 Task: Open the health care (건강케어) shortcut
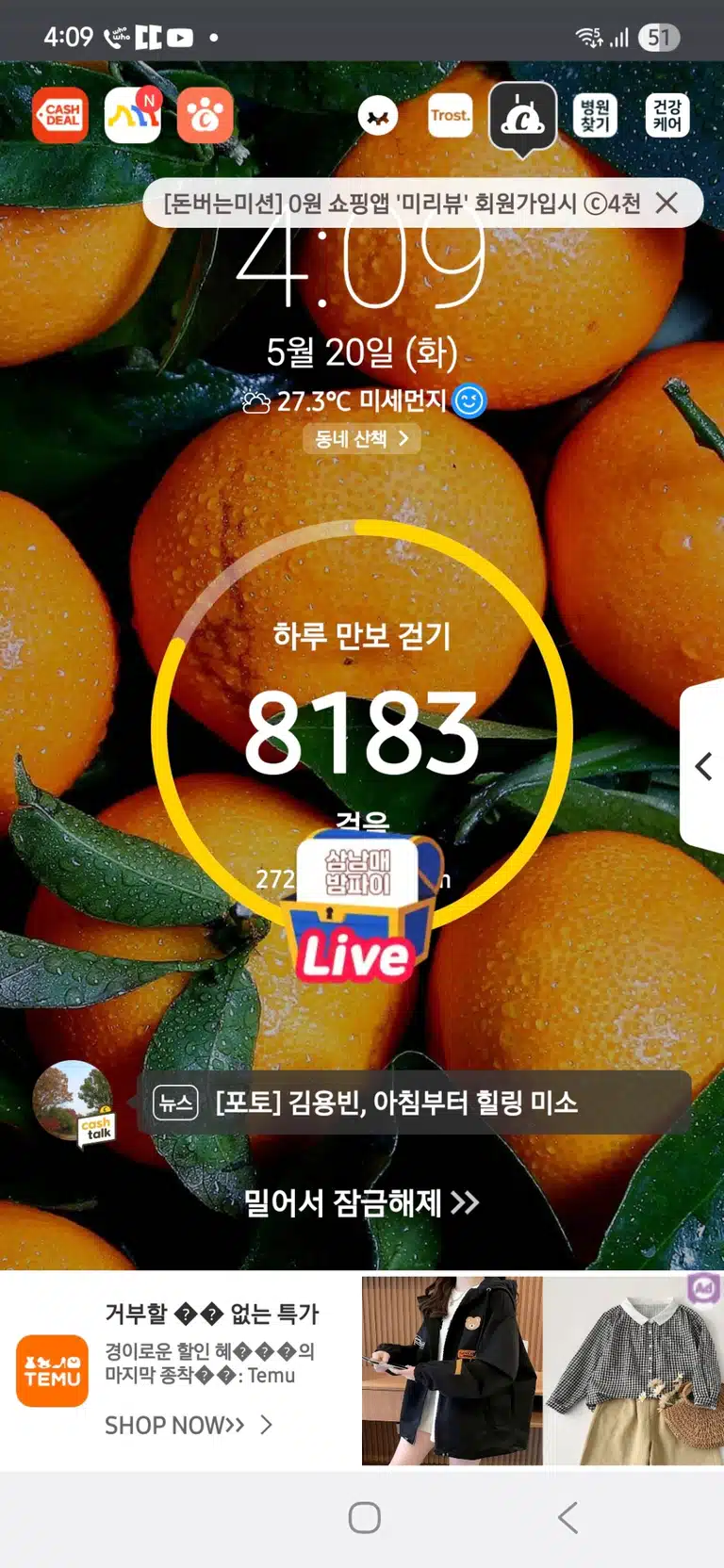667,116
